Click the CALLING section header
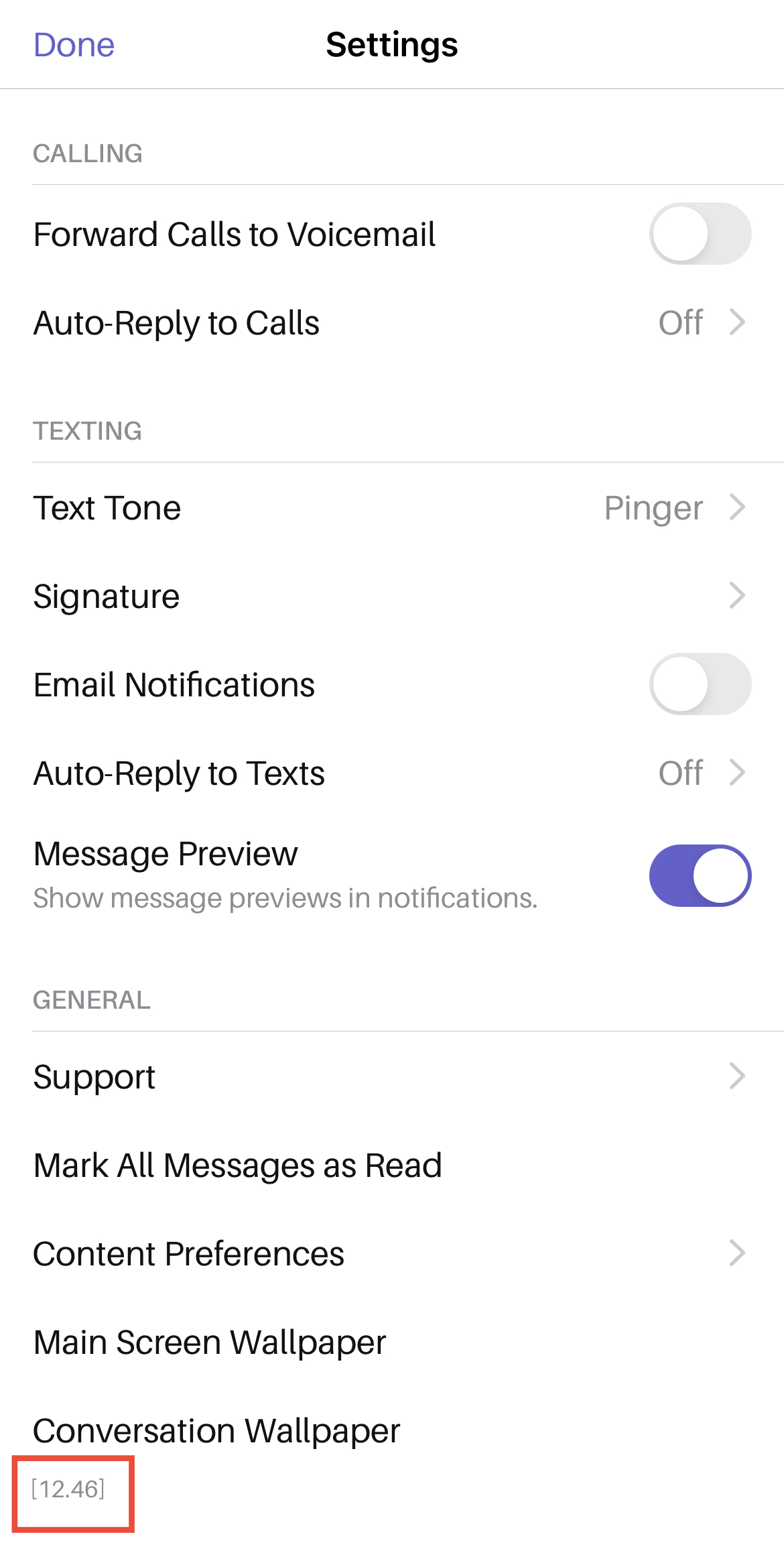 tap(88, 153)
